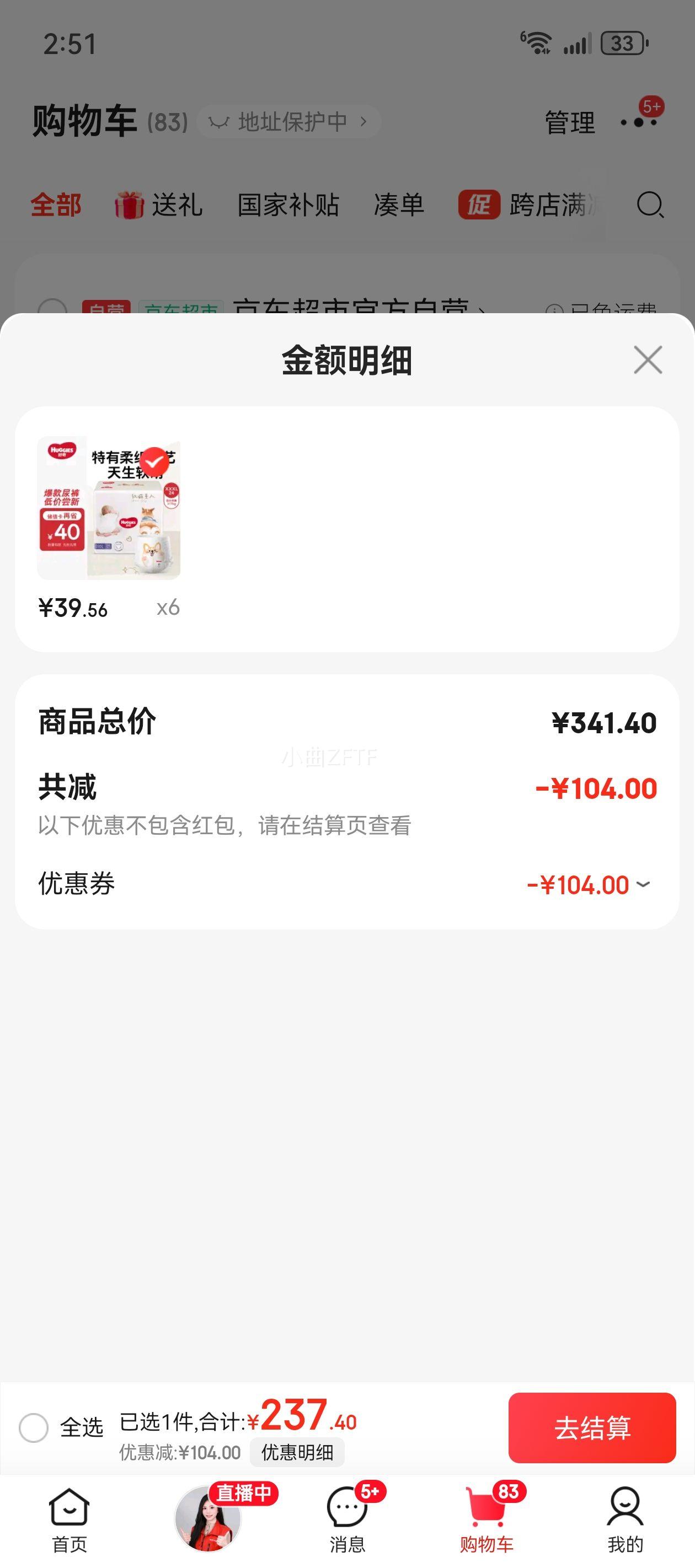Select the 购物车 cart icon in bottom bar
The width and height of the screenshot is (695, 1568).
click(x=485, y=1506)
